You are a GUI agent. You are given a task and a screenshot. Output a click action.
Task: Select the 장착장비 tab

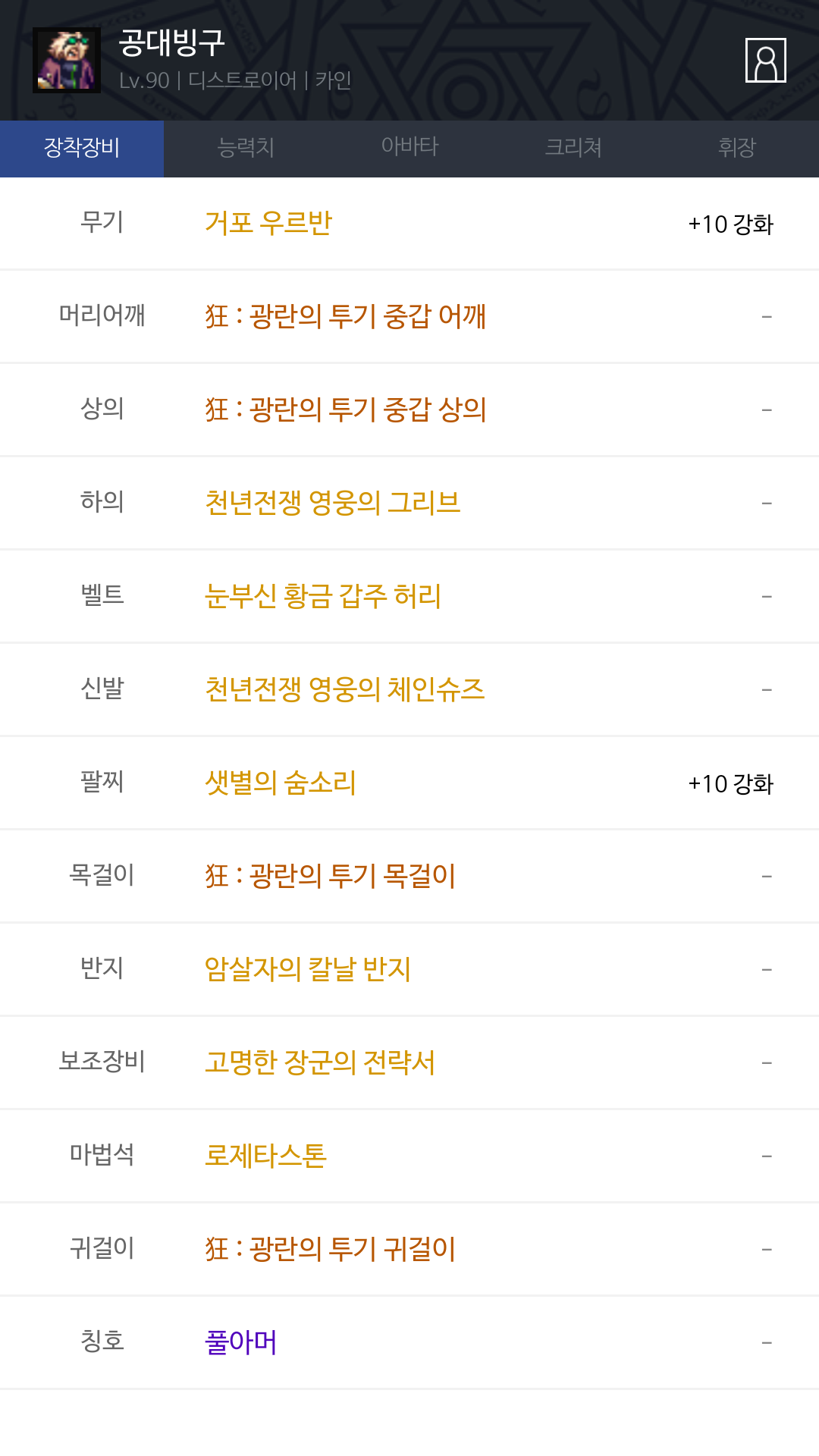(82, 148)
